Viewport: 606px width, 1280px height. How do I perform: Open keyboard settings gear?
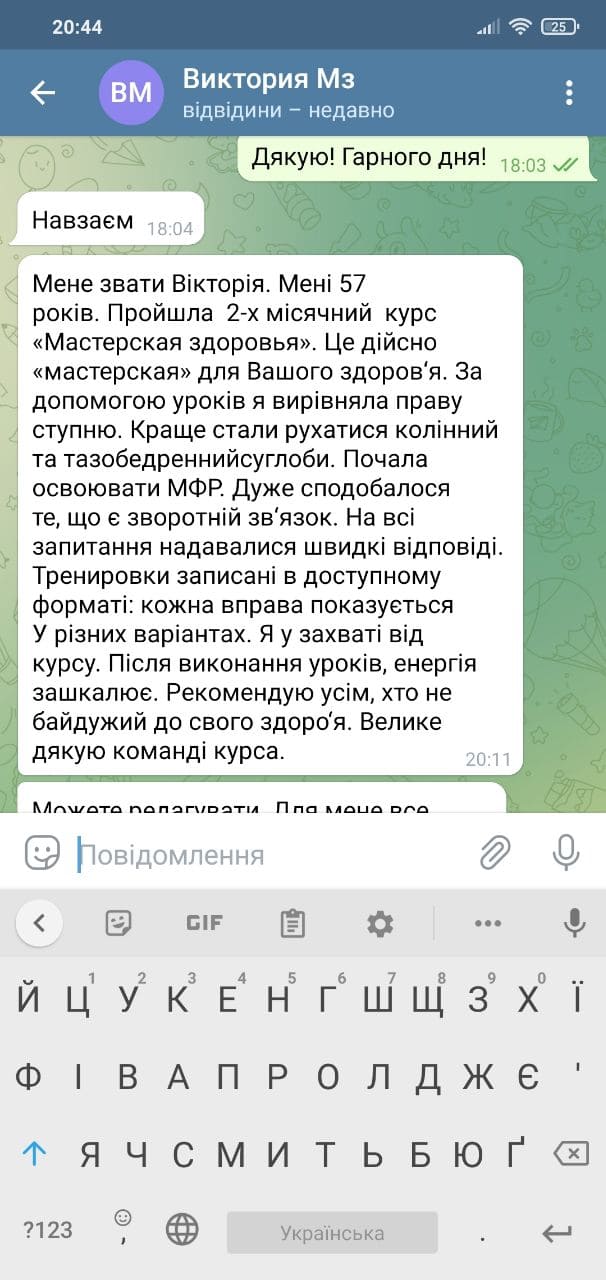(x=380, y=923)
